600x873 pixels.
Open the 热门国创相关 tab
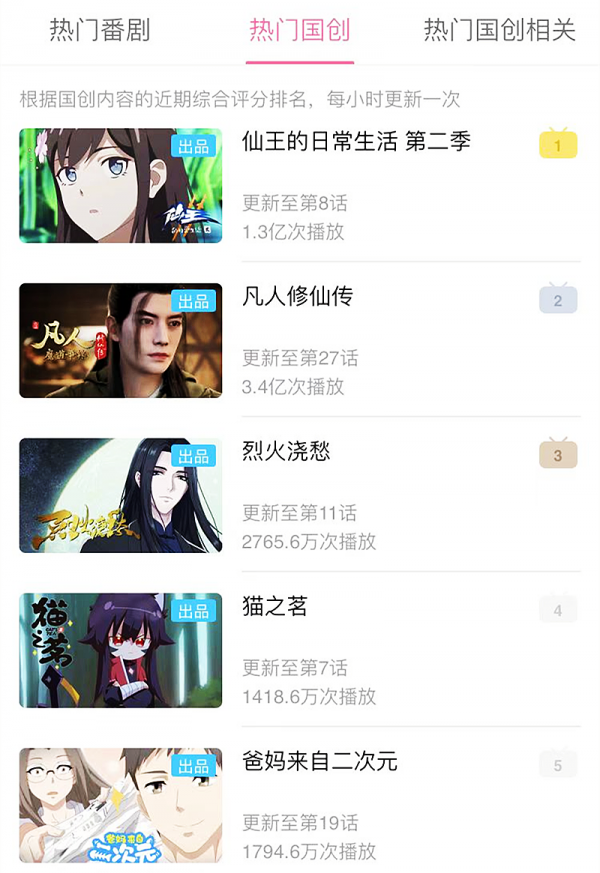click(499, 30)
